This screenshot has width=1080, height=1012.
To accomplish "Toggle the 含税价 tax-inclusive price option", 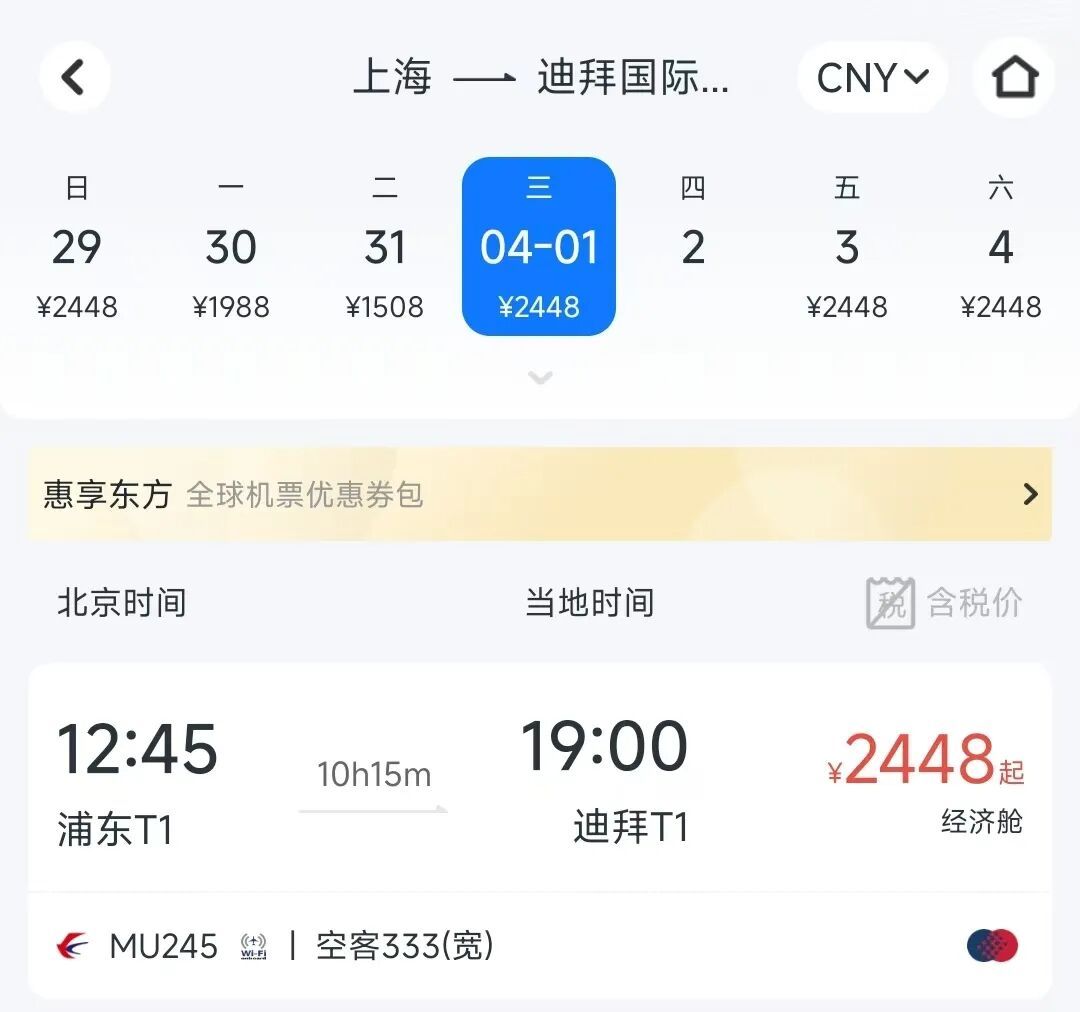I will [944, 603].
